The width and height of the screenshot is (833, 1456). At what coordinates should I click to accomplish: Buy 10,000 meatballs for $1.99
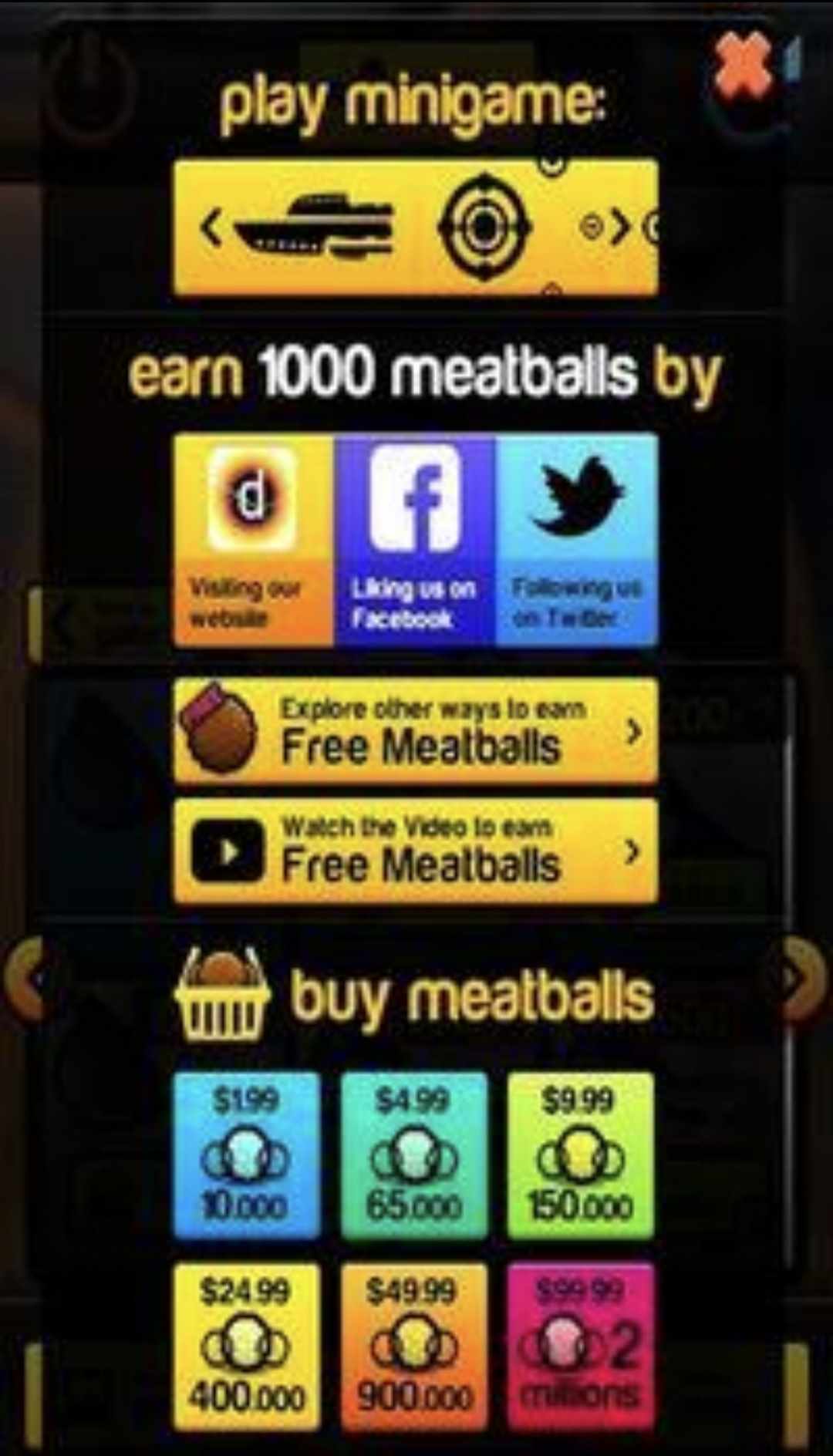pos(246,1154)
